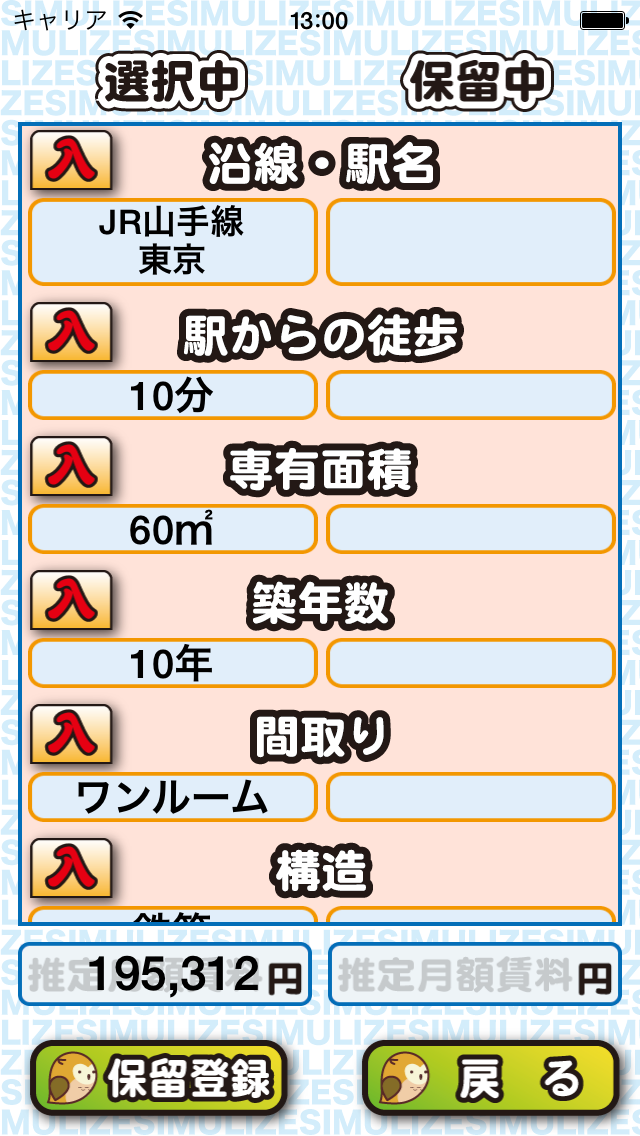Register with the 保留登録 button

(159, 1079)
